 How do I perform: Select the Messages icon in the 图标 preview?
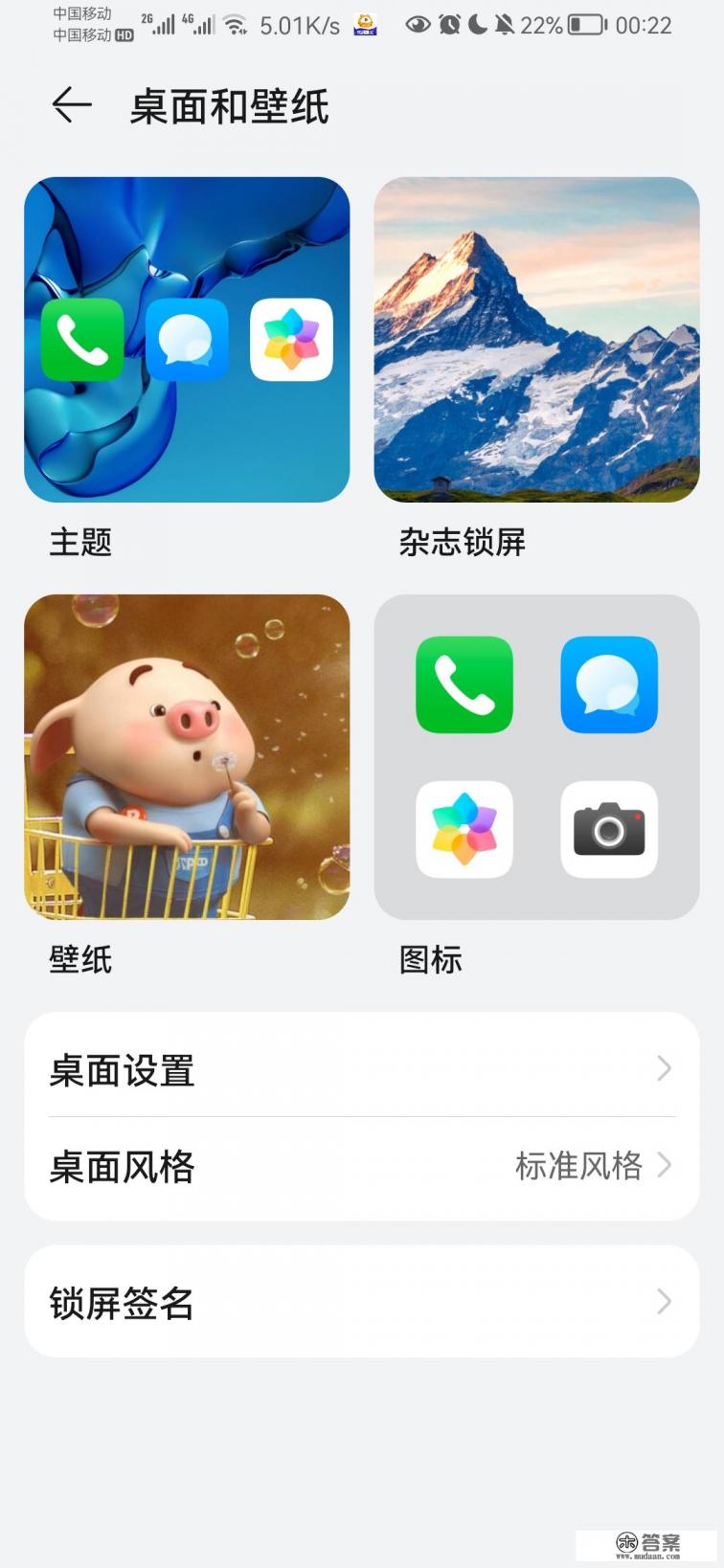point(608,684)
